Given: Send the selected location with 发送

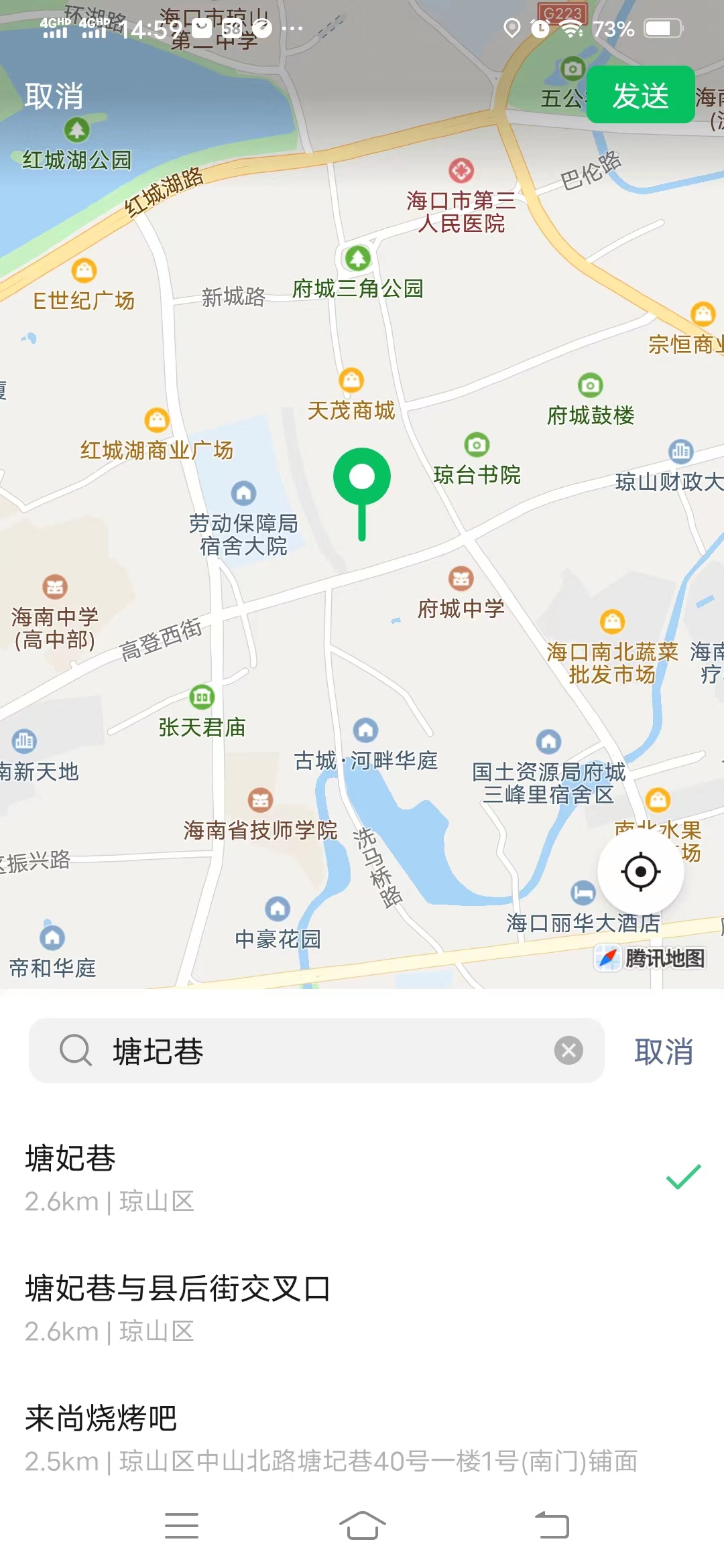Looking at the screenshot, I should (640, 95).
